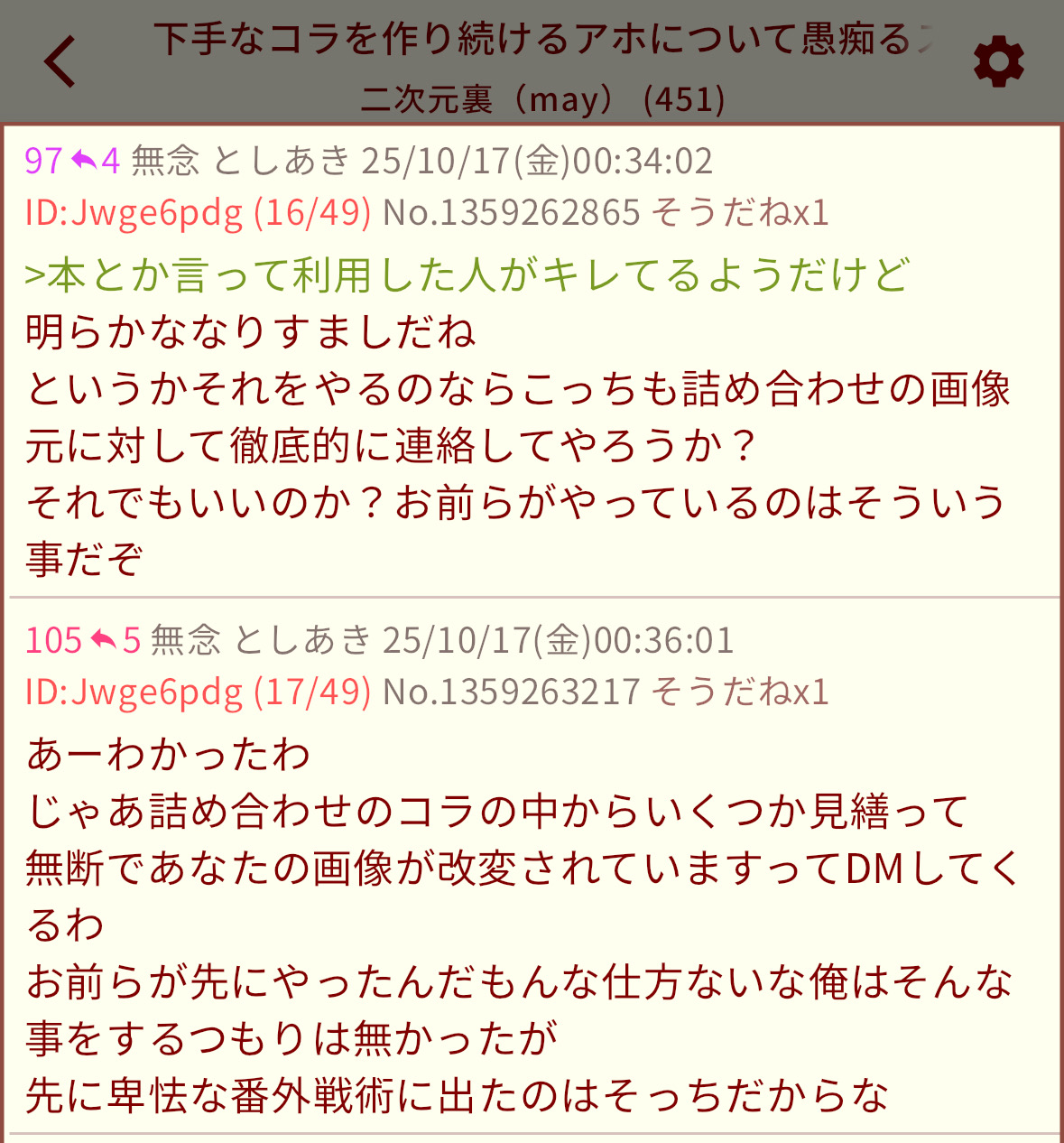
Task: Tap そうだねx1 on post No.1359262865
Action: click(739, 213)
